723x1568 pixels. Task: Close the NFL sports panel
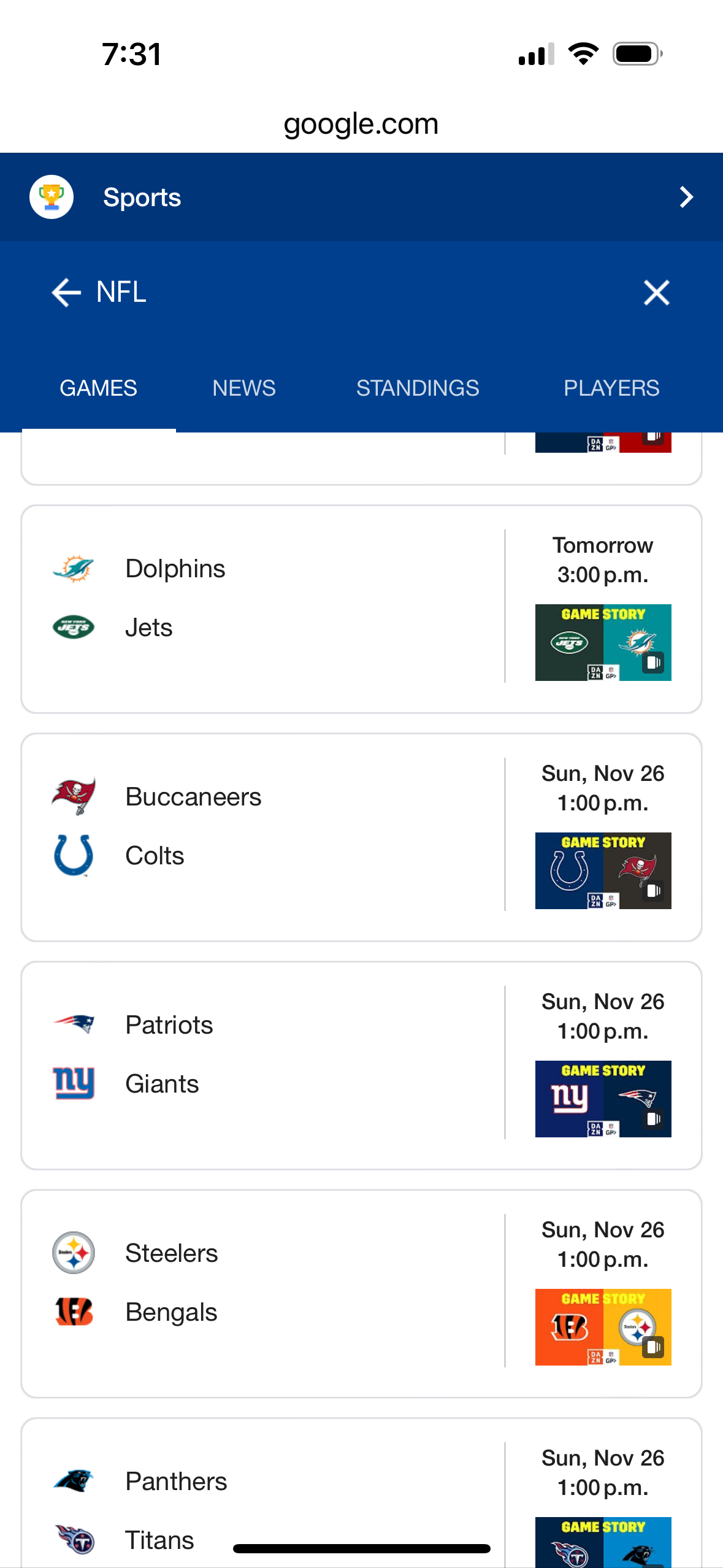(x=656, y=293)
